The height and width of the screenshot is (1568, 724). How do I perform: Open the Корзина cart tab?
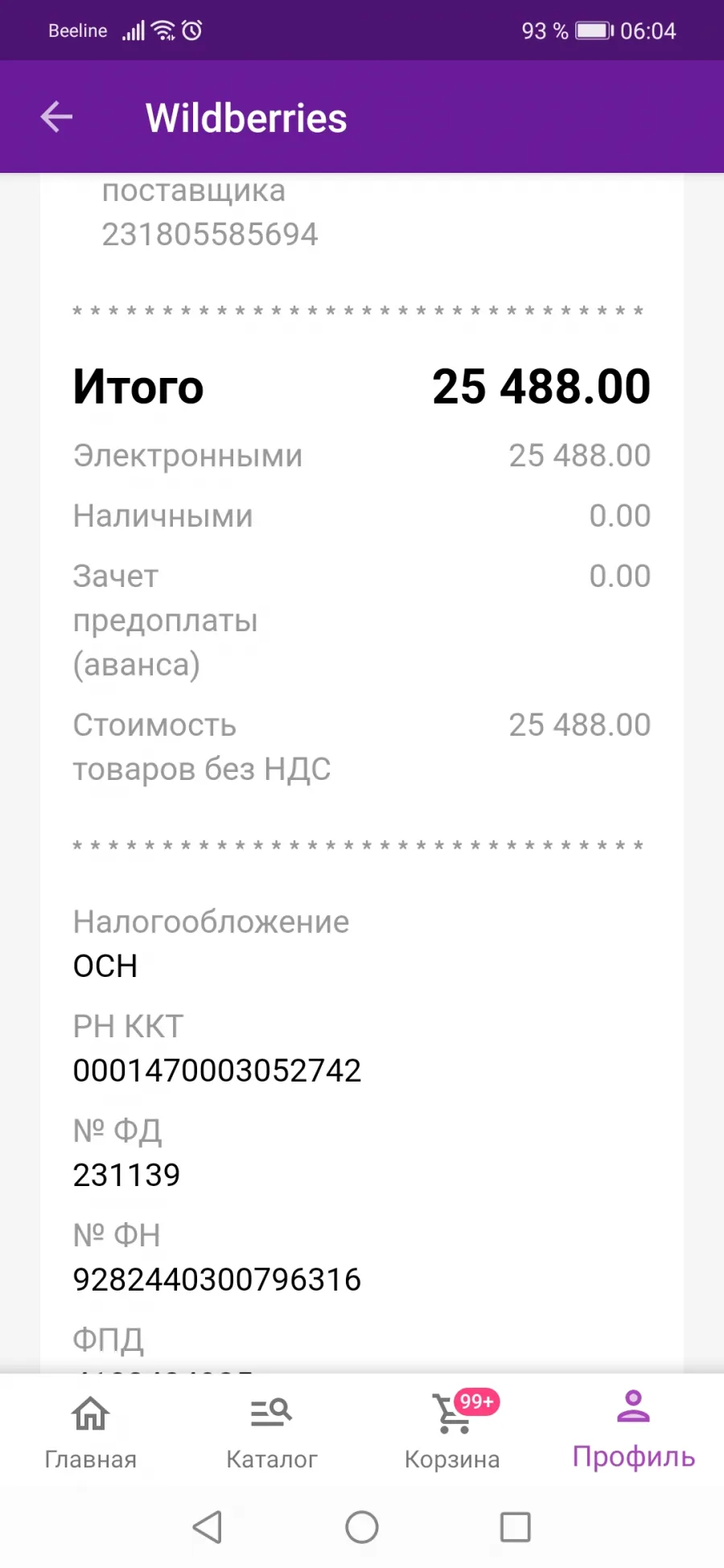[453, 1431]
